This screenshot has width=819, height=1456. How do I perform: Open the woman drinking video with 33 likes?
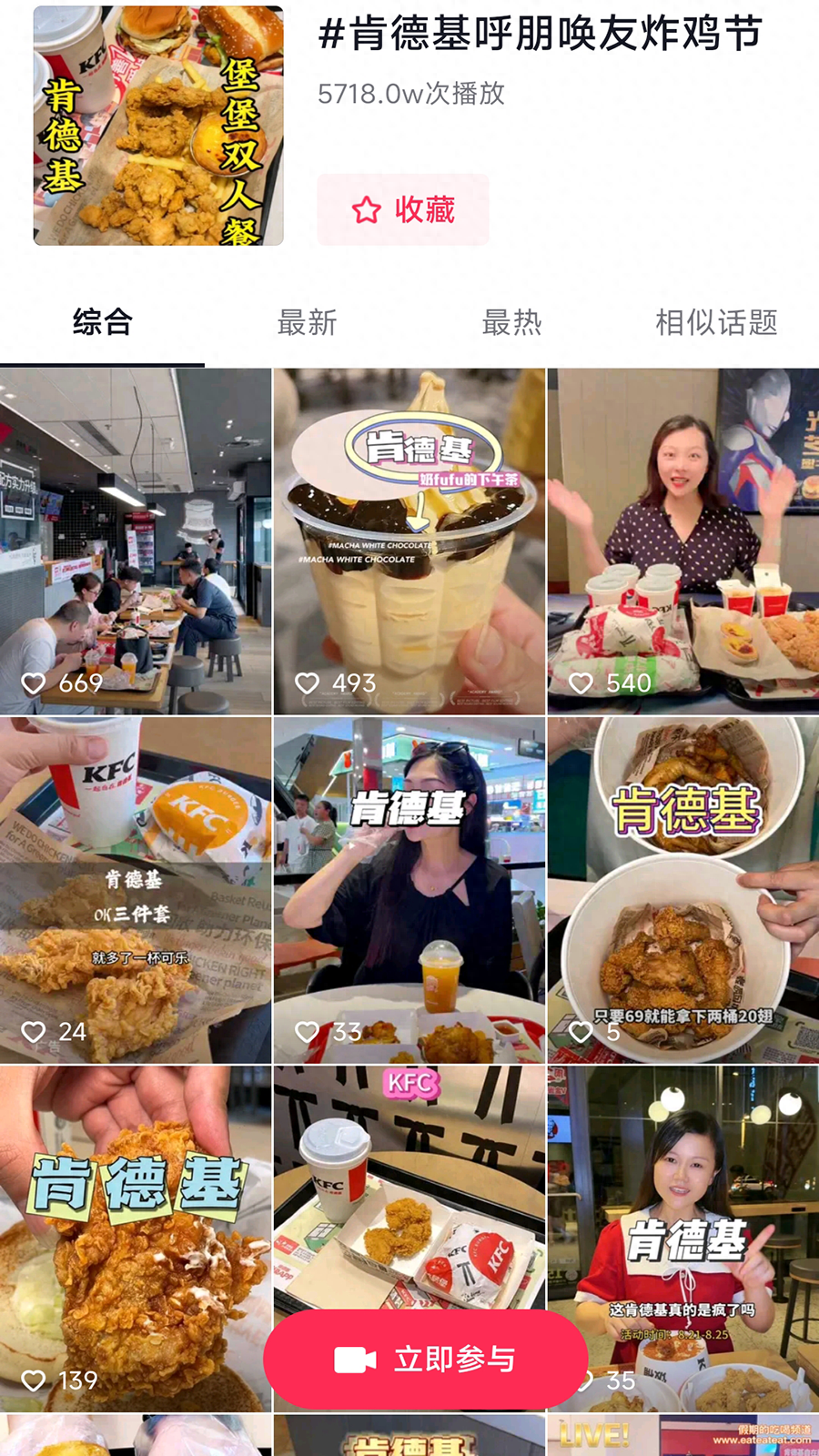point(409,890)
